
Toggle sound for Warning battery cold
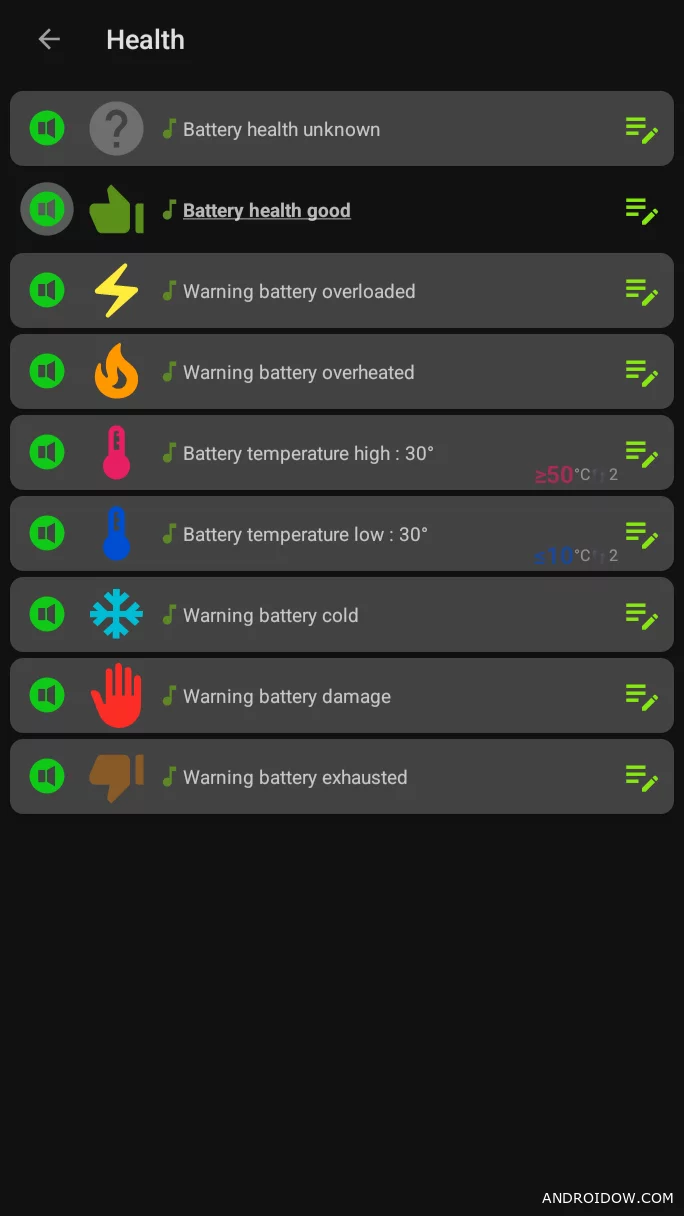[x=47, y=615]
